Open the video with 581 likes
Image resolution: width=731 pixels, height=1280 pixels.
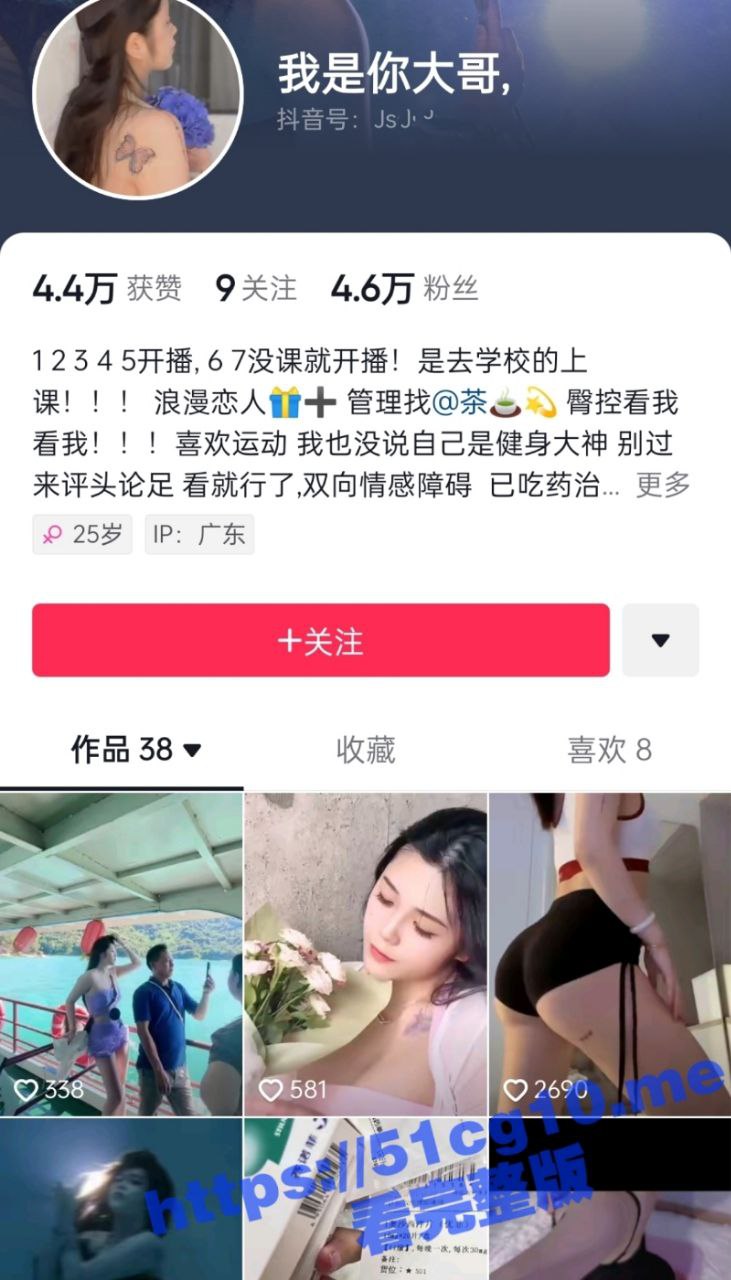point(365,954)
